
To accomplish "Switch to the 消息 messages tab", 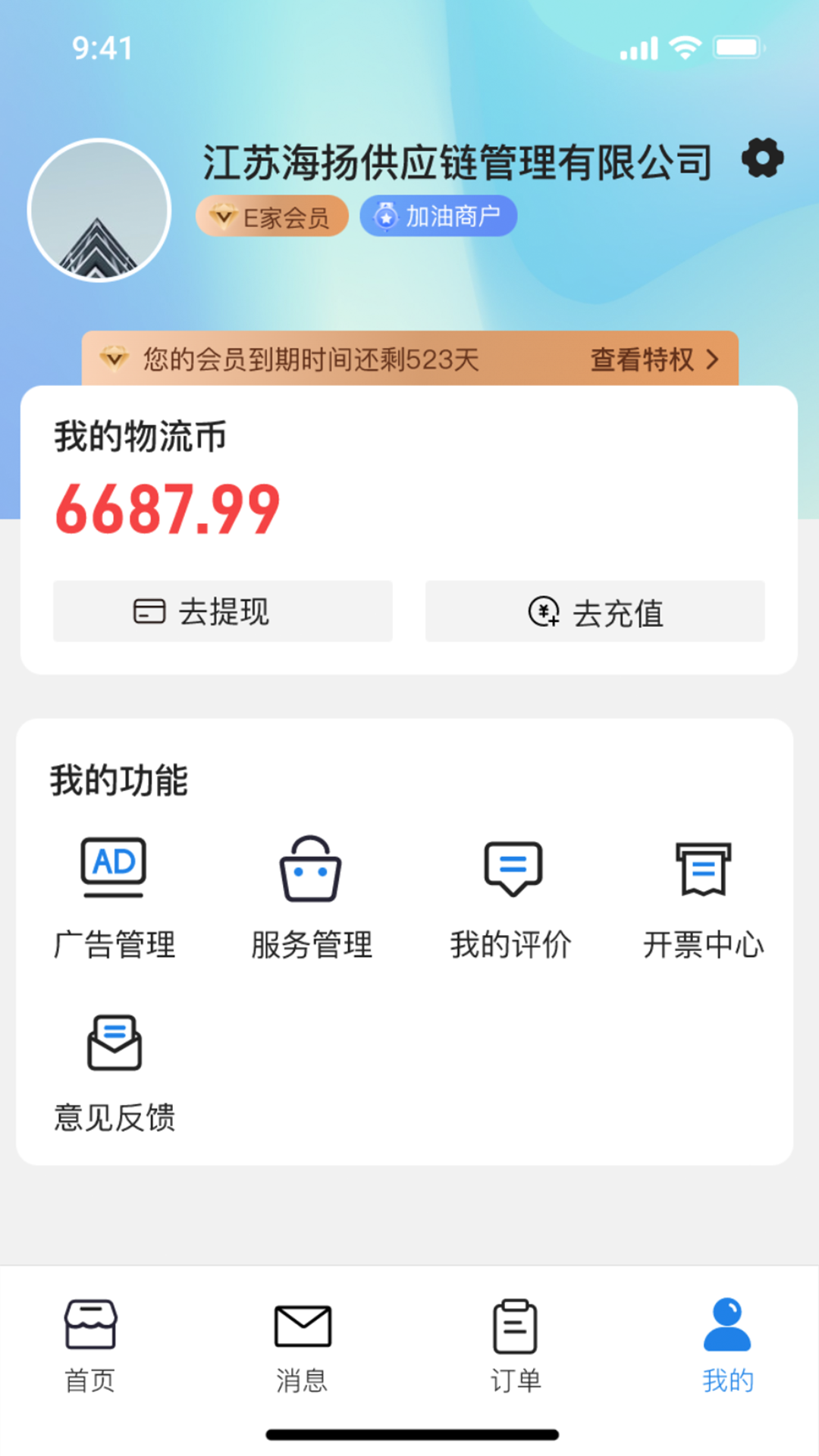I will (x=303, y=1346).
